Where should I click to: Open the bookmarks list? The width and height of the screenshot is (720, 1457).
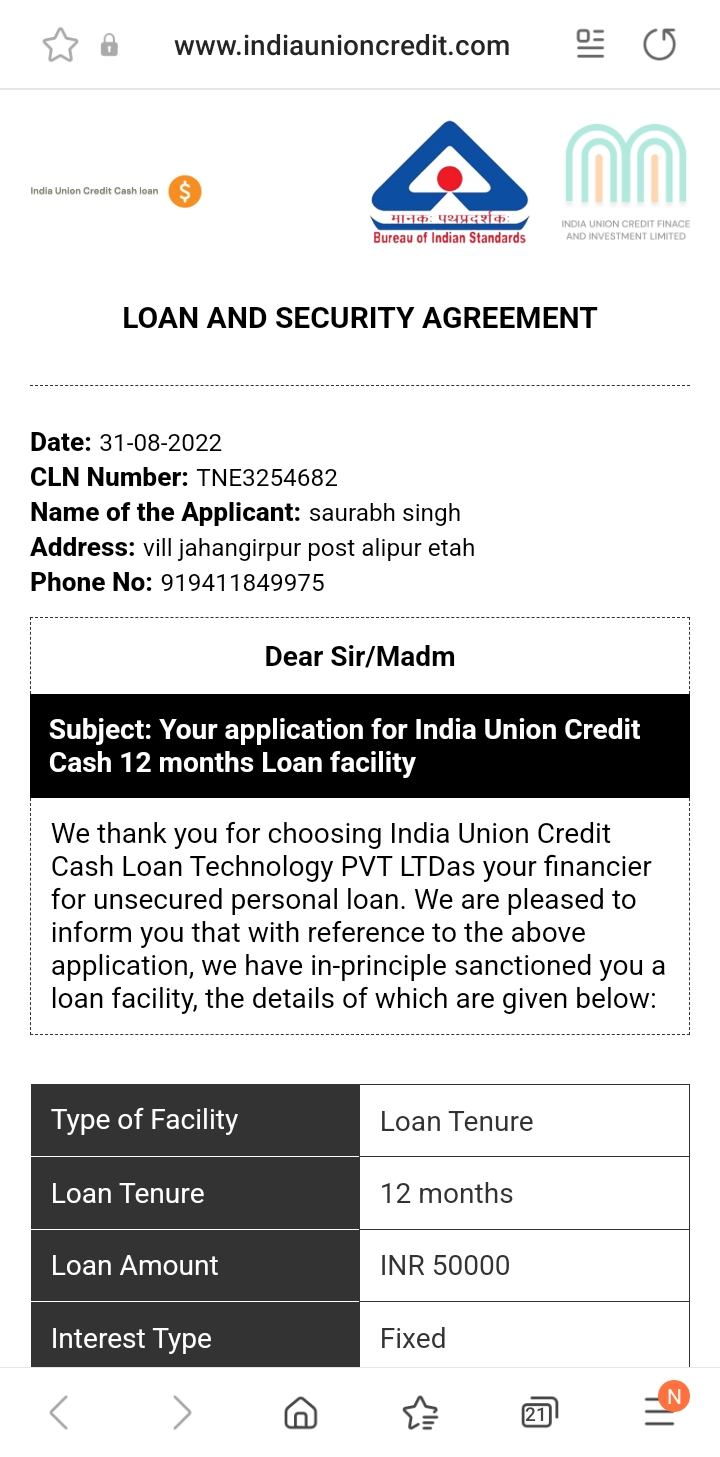point(420,1412)
